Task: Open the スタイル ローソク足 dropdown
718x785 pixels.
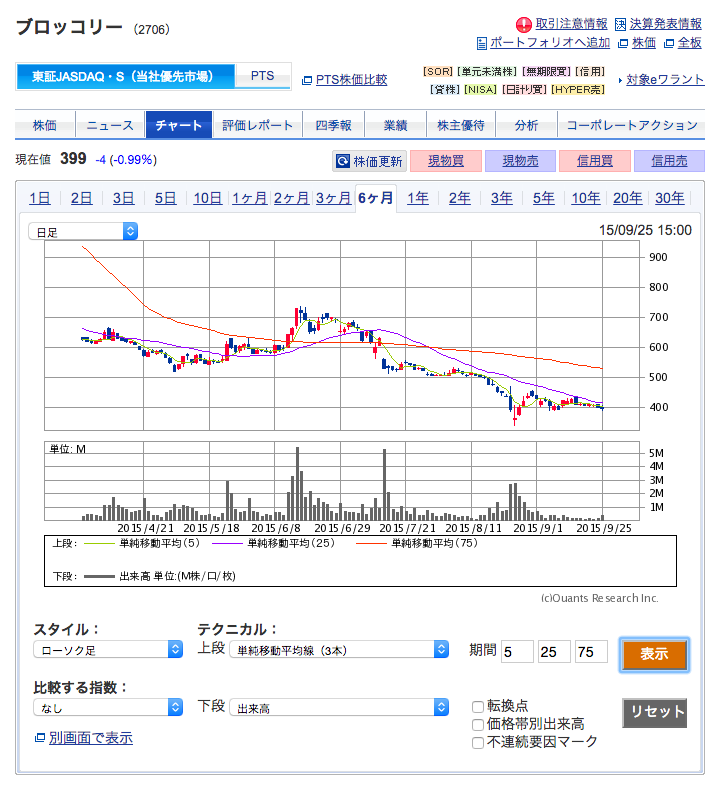Action: (x=107, y=650)
